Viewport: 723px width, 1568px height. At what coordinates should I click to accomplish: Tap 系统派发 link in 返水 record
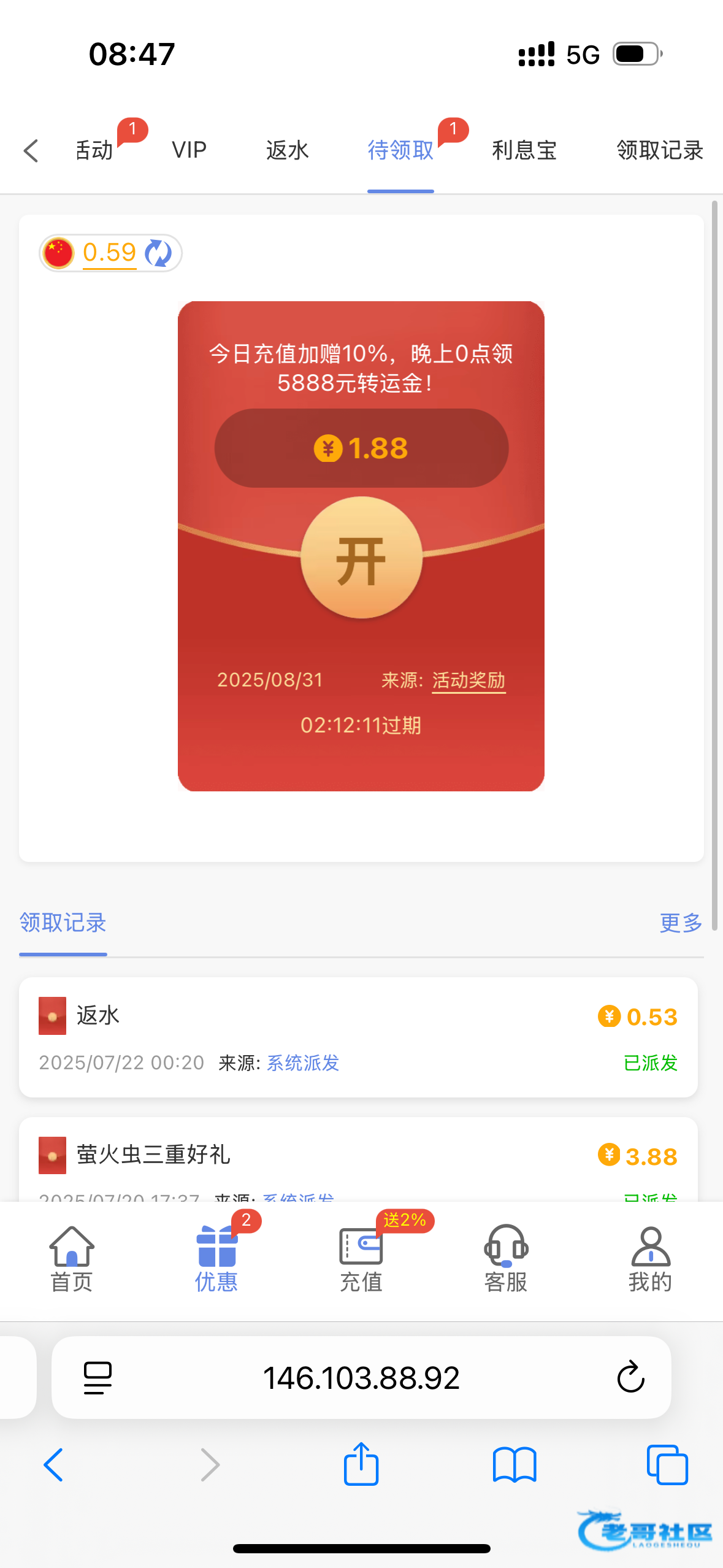303,1063
